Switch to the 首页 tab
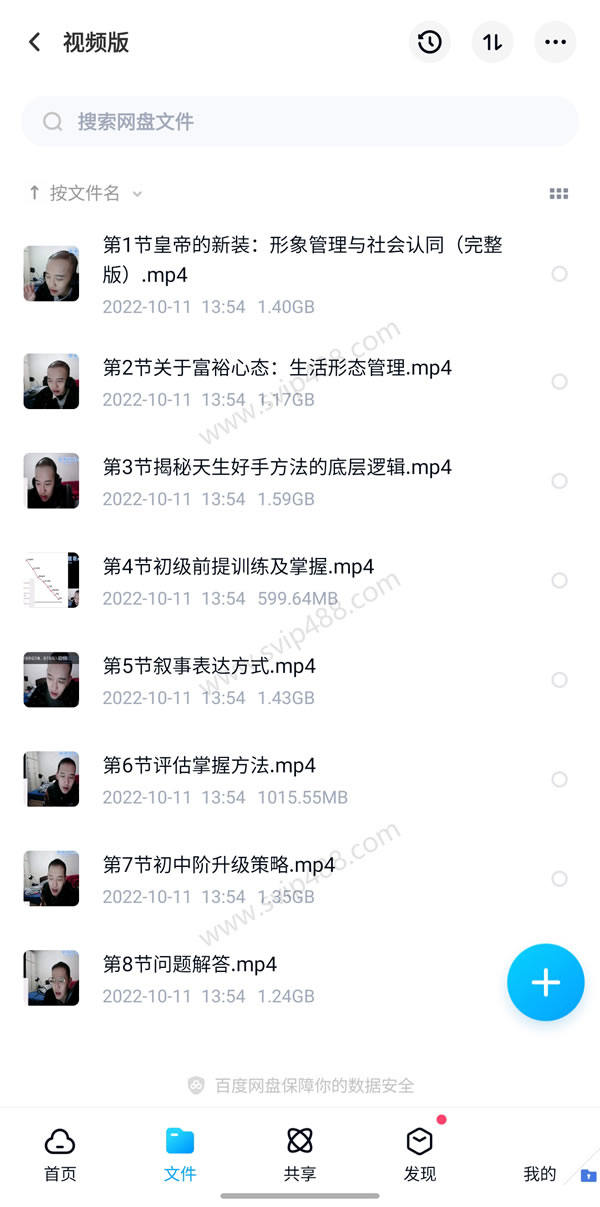The height and width of the screenshot is (1207, 600). pyautogui.click(x=60, y=1155)
